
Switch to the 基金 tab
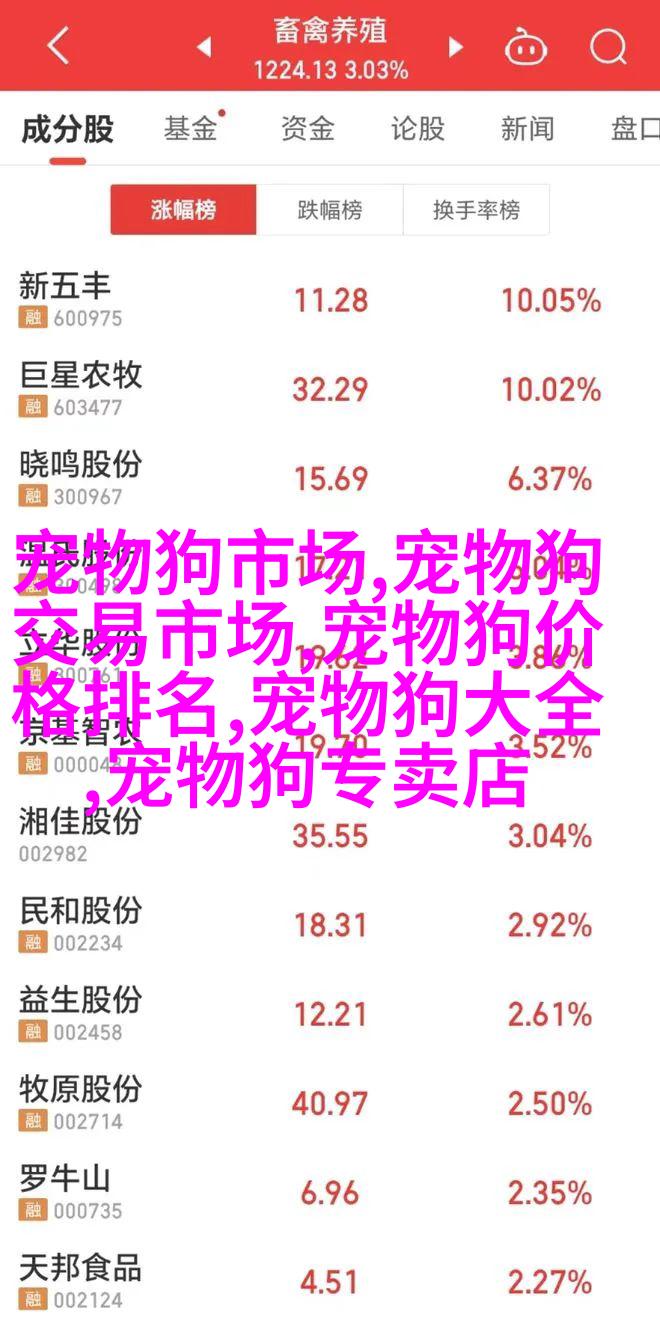pyautogui.click(x=192, y=129)
